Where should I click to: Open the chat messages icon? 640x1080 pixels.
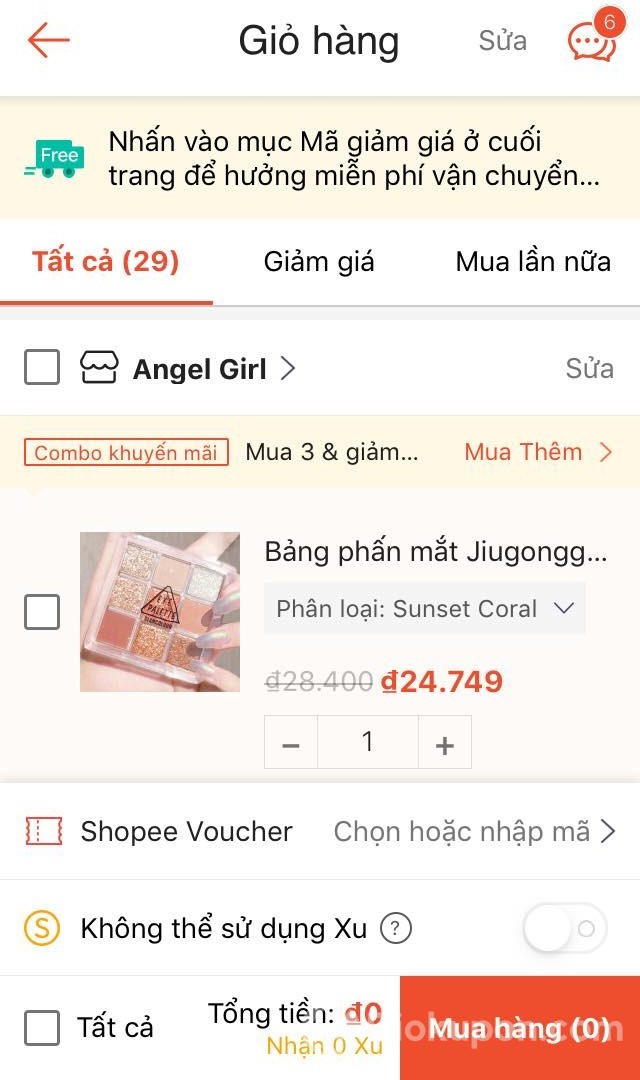click(592, 41)
